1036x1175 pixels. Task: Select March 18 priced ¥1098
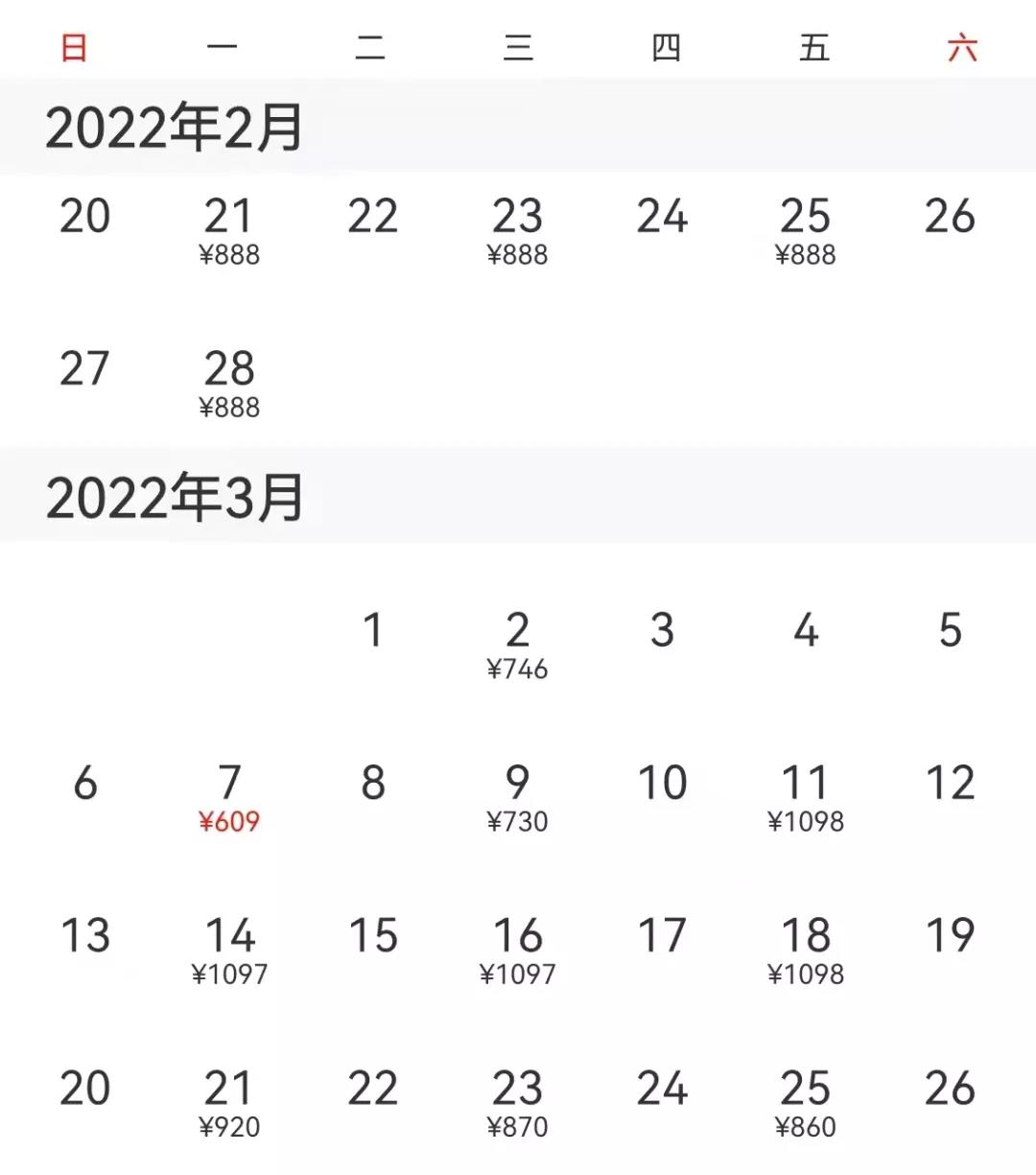click(x=805, y=950)
